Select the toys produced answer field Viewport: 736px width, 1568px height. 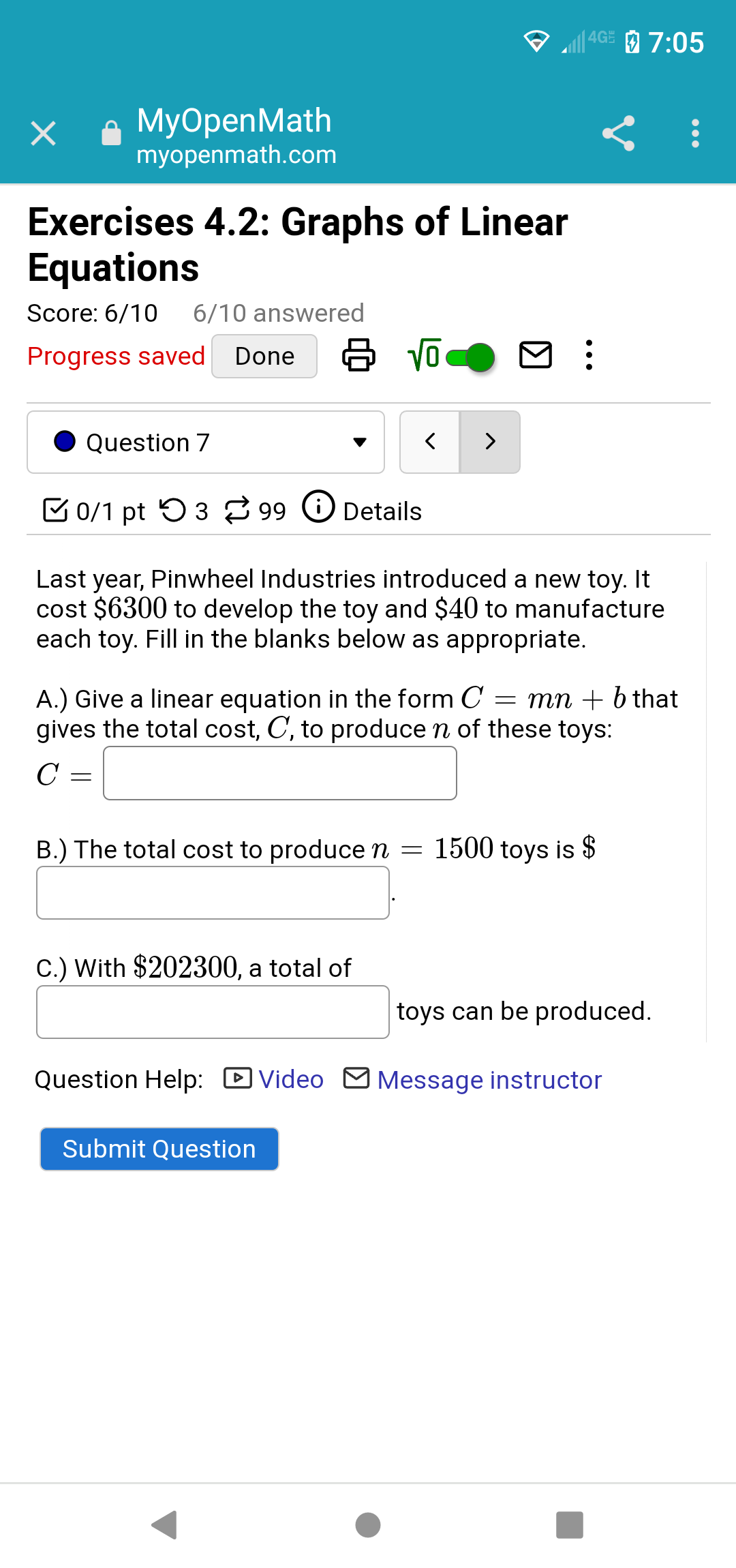click(x=213, y=1012)
